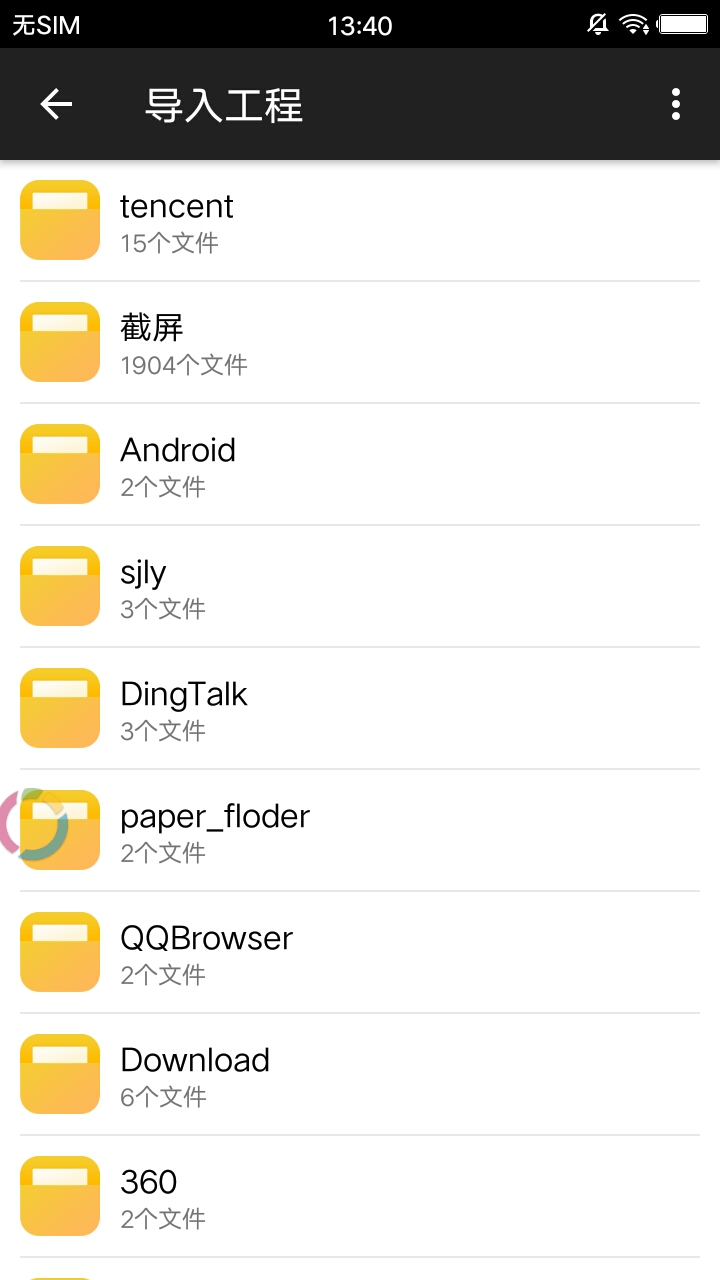The height and width of the screenshot is (1280, 720).
Task: Open the 360 folder
Action: (x=360, y=1197)
